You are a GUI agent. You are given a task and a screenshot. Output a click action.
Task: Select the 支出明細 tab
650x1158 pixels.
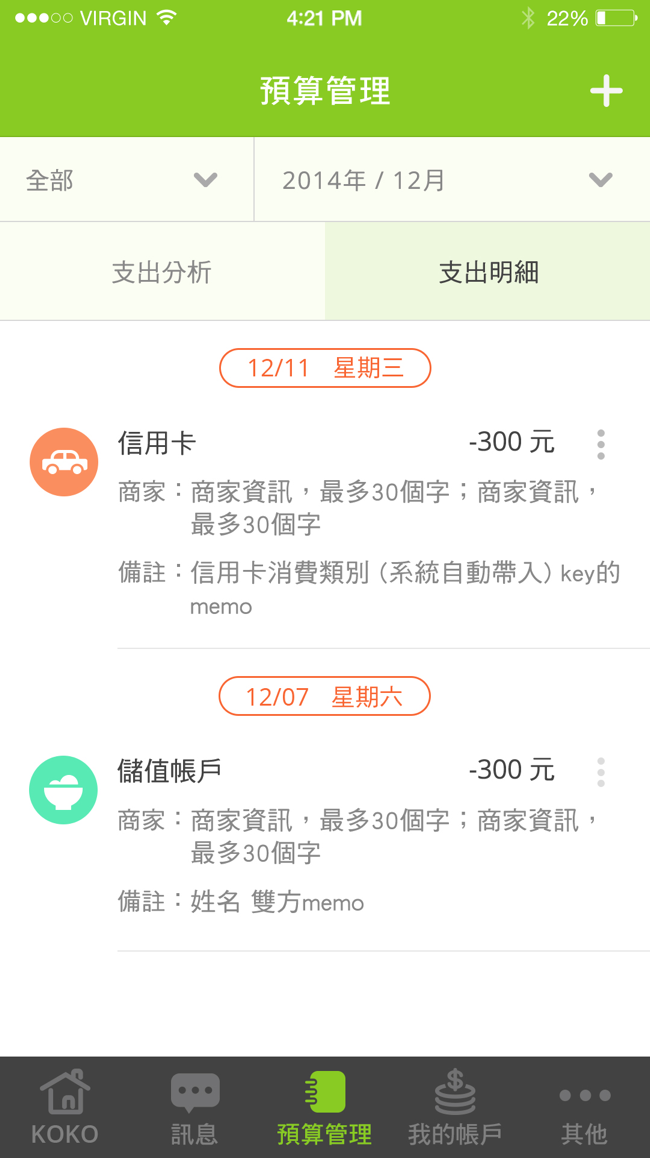tap(488, 272)
